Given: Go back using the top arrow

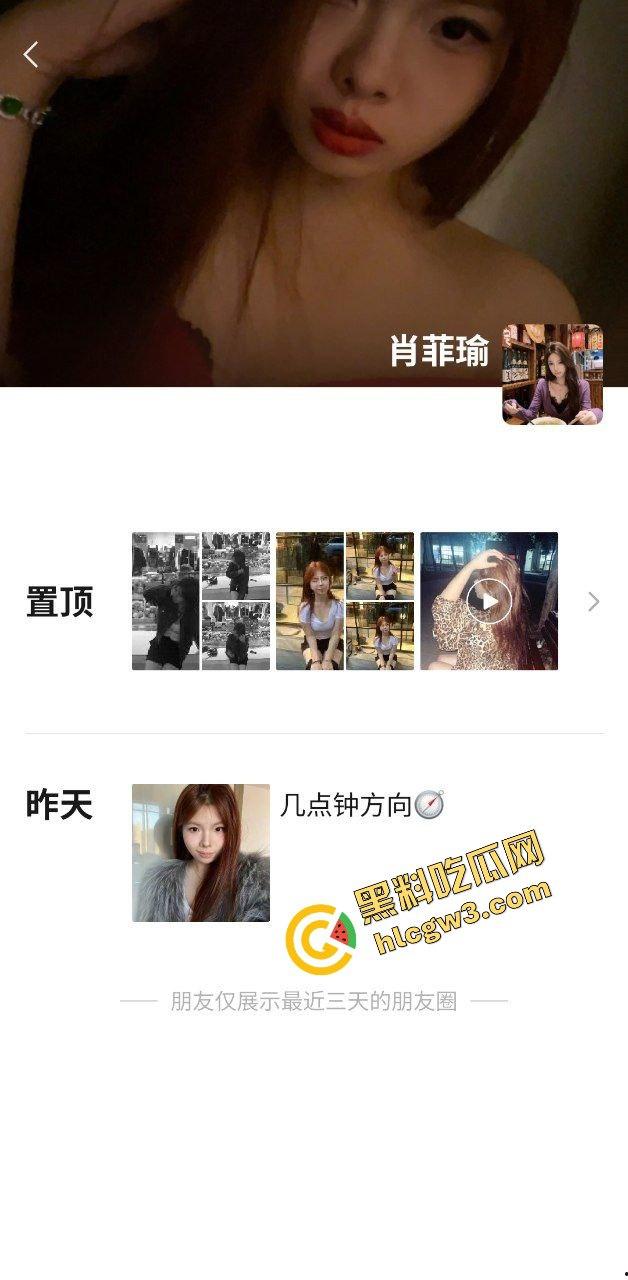Looking at the screenshot, I should click(31, 55).
